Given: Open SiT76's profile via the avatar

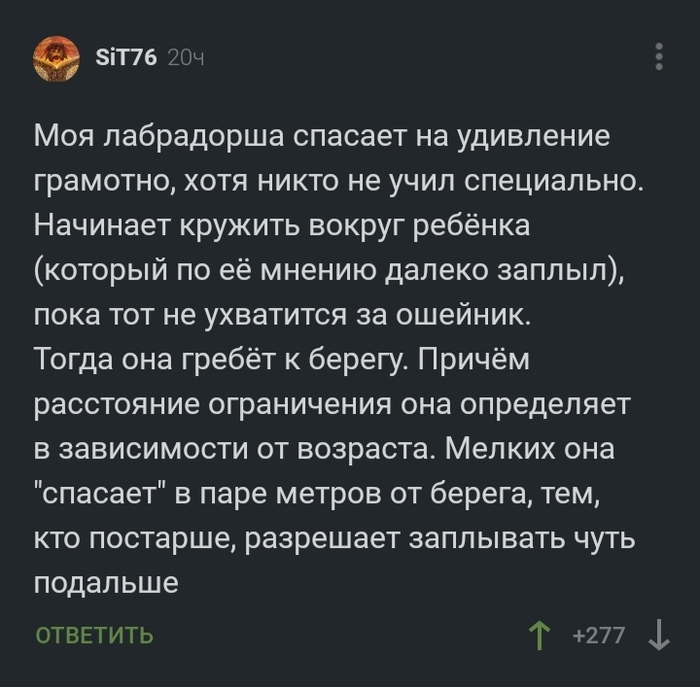Looking at the screenshot, I should [57, 58].
